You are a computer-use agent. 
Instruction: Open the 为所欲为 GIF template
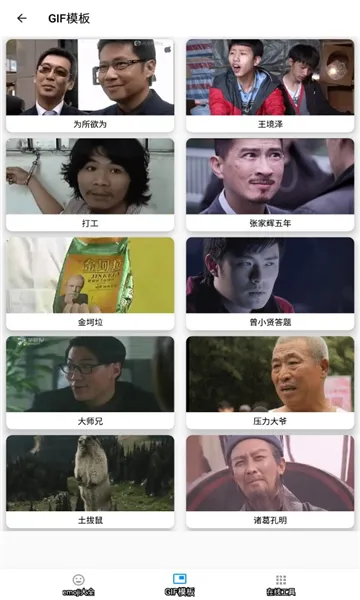pyautogui.click(x=90, y=86)
